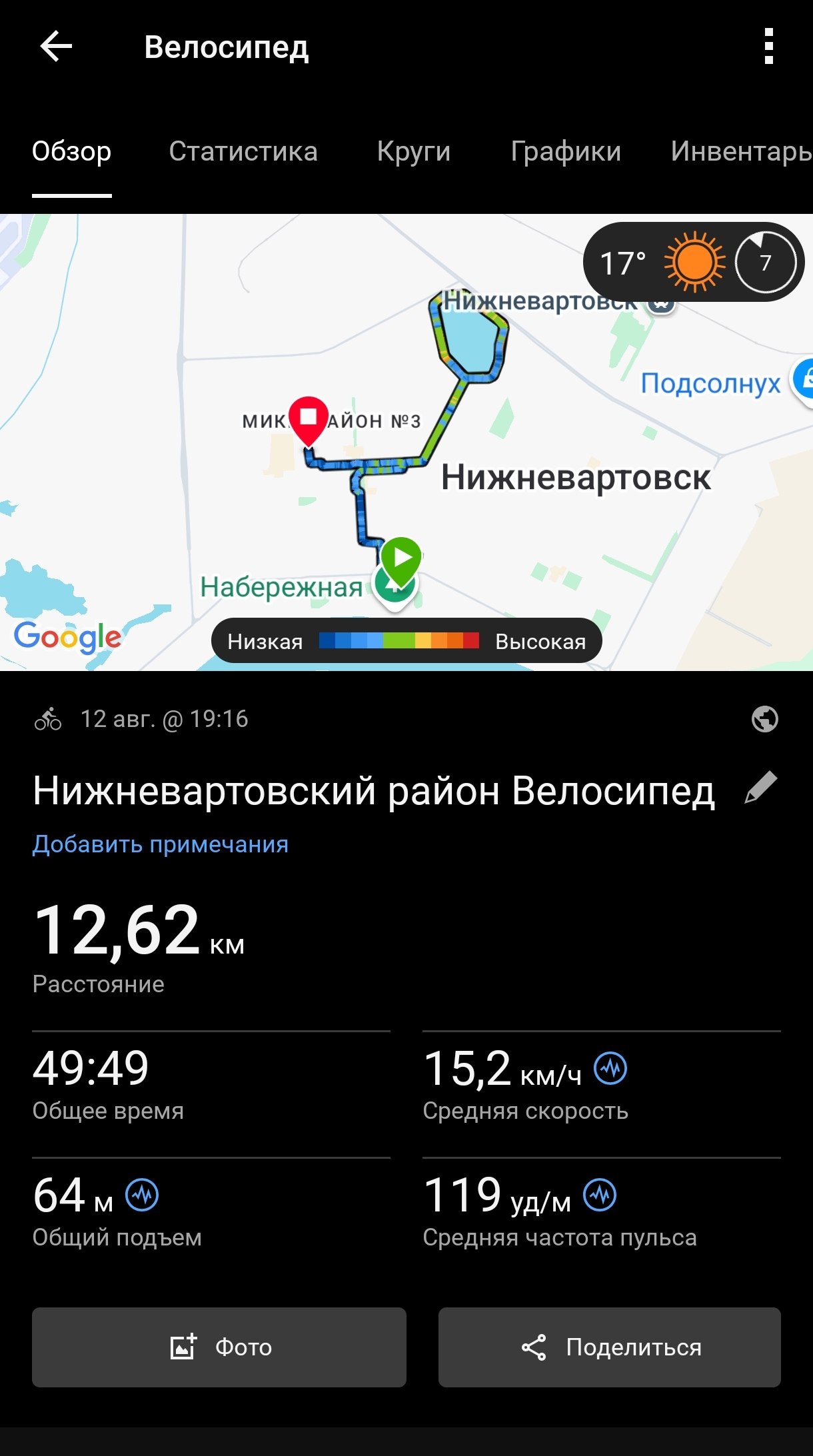Show info icon next to average speed

[x=610, y=1068]
